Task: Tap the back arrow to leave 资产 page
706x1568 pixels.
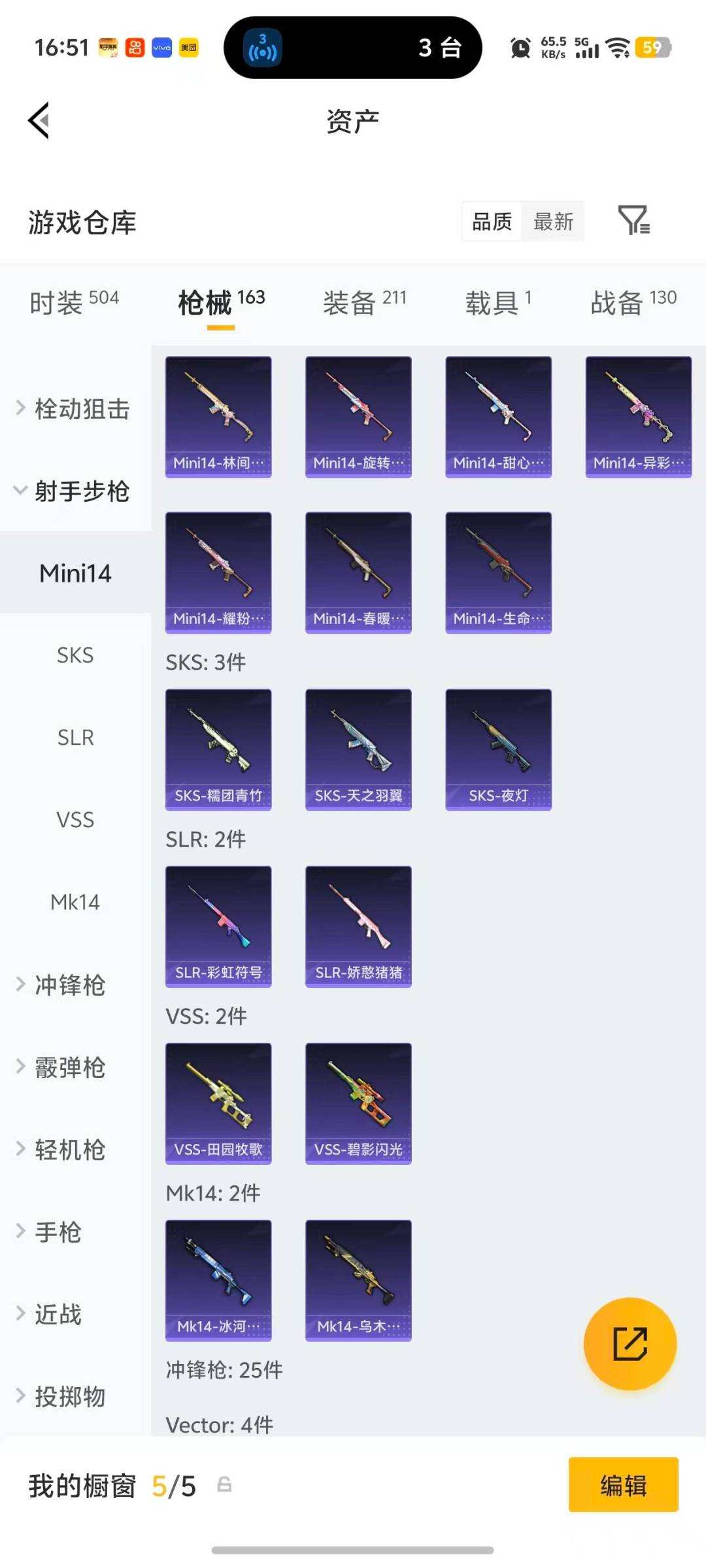Action: coord(39,121)
